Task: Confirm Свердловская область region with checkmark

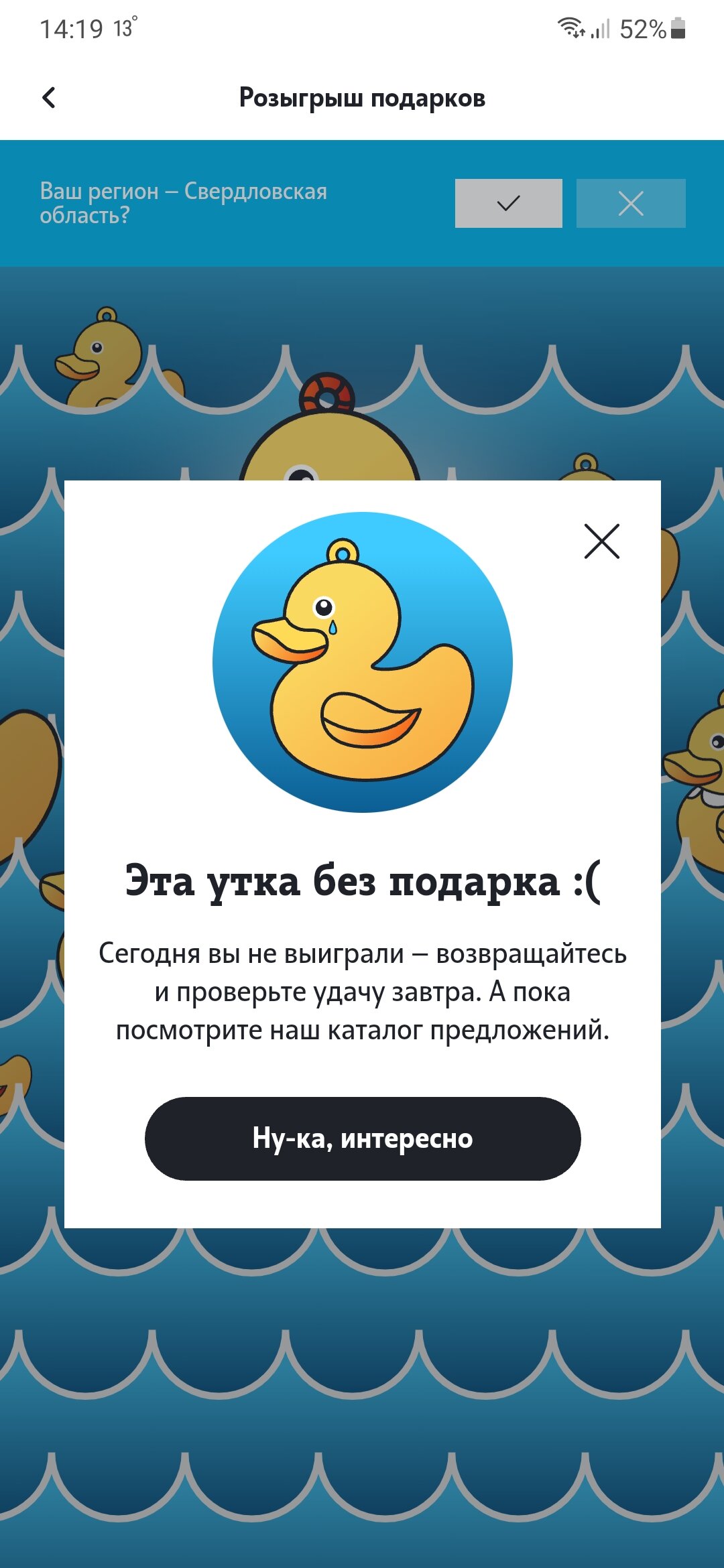Action: [509, 203]
